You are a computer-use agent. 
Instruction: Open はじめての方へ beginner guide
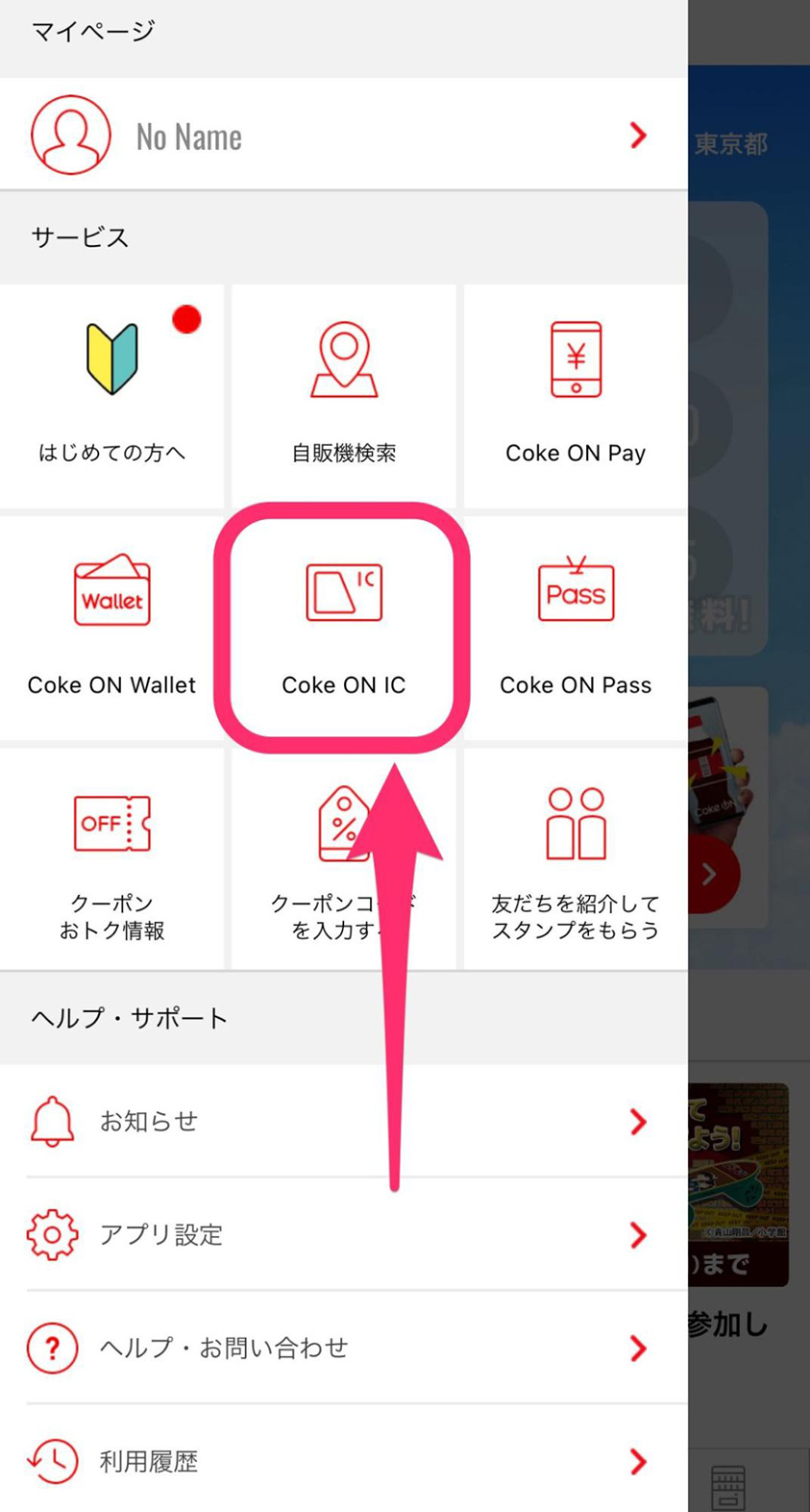(111, 396)
